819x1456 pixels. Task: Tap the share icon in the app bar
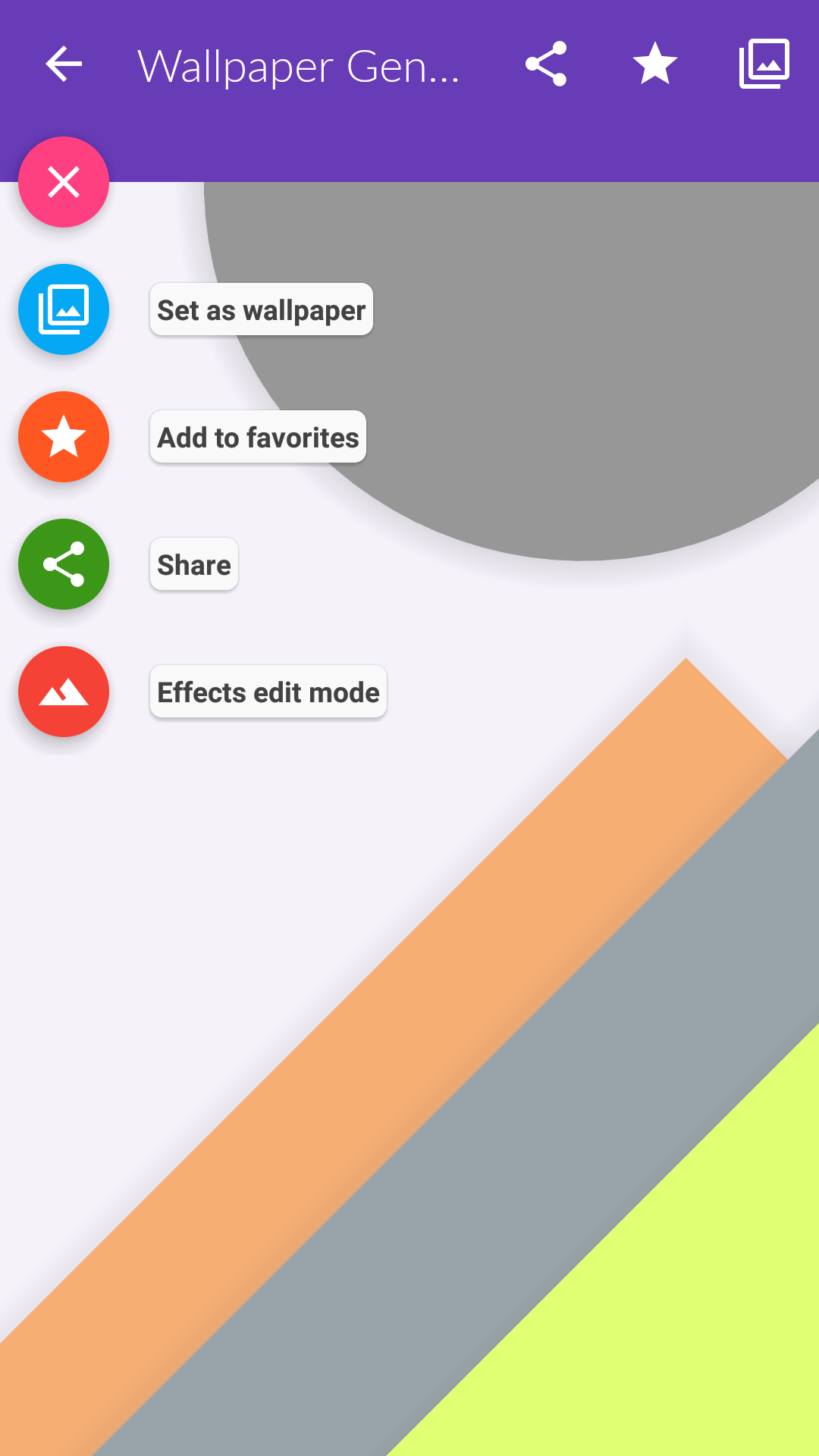(x=546, y=64)
